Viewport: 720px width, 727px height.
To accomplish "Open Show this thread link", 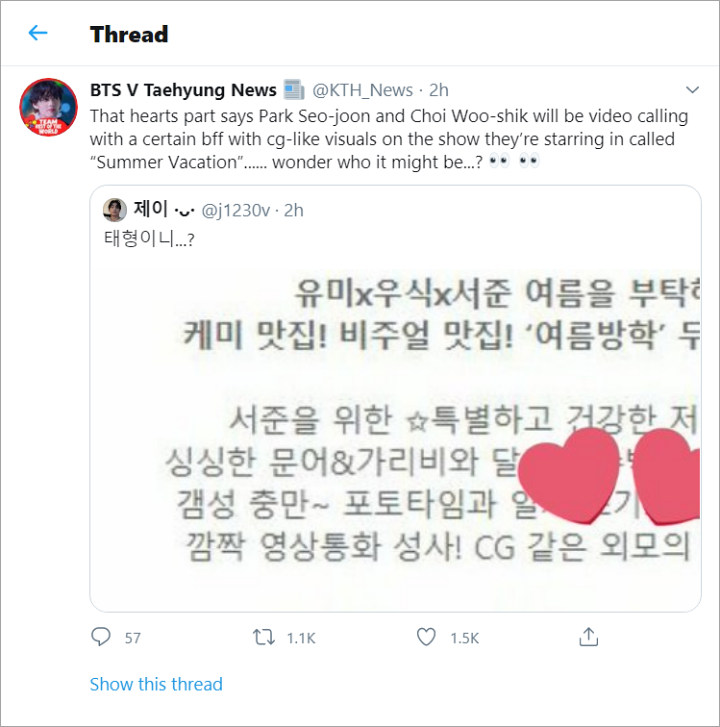I will click(156, 684).
